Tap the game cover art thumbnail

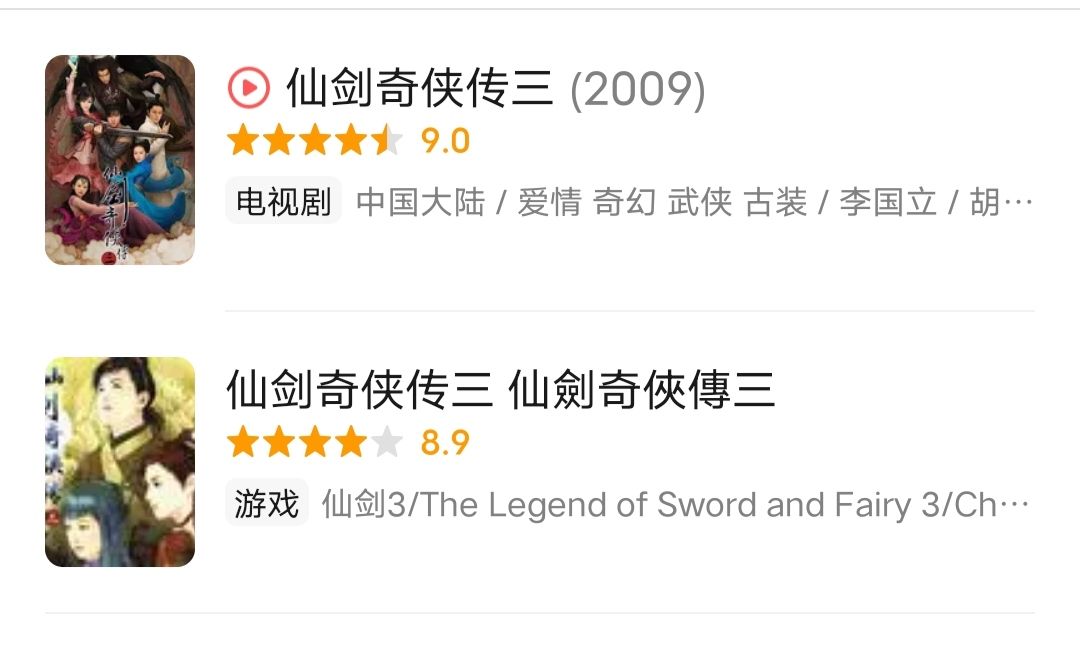coord(120,462)
